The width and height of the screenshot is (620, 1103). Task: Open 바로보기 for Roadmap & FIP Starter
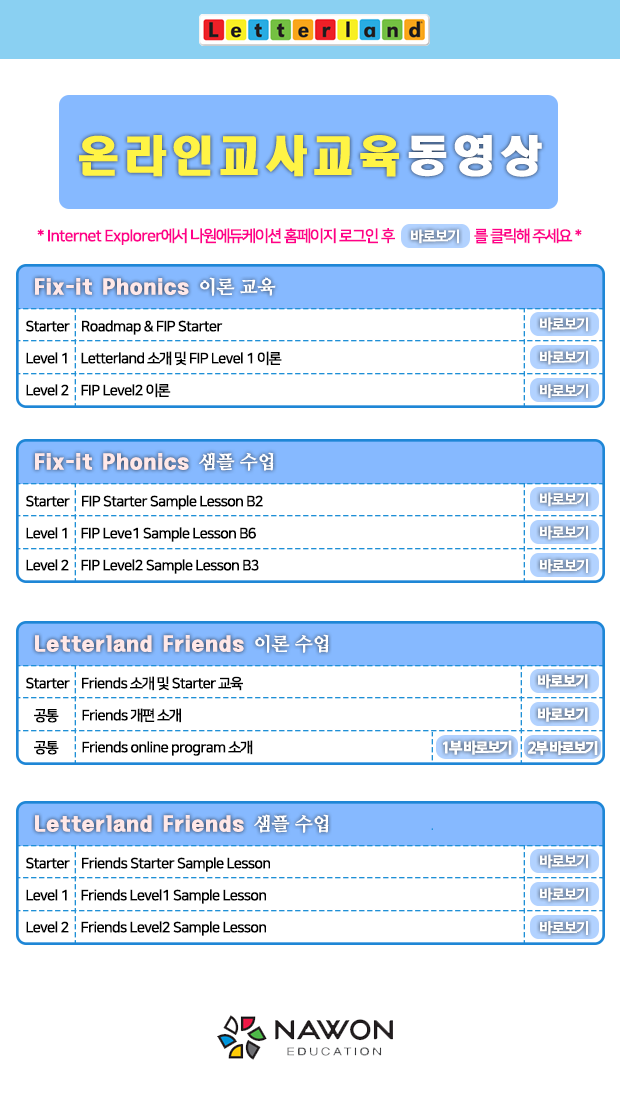click(564, 324)
